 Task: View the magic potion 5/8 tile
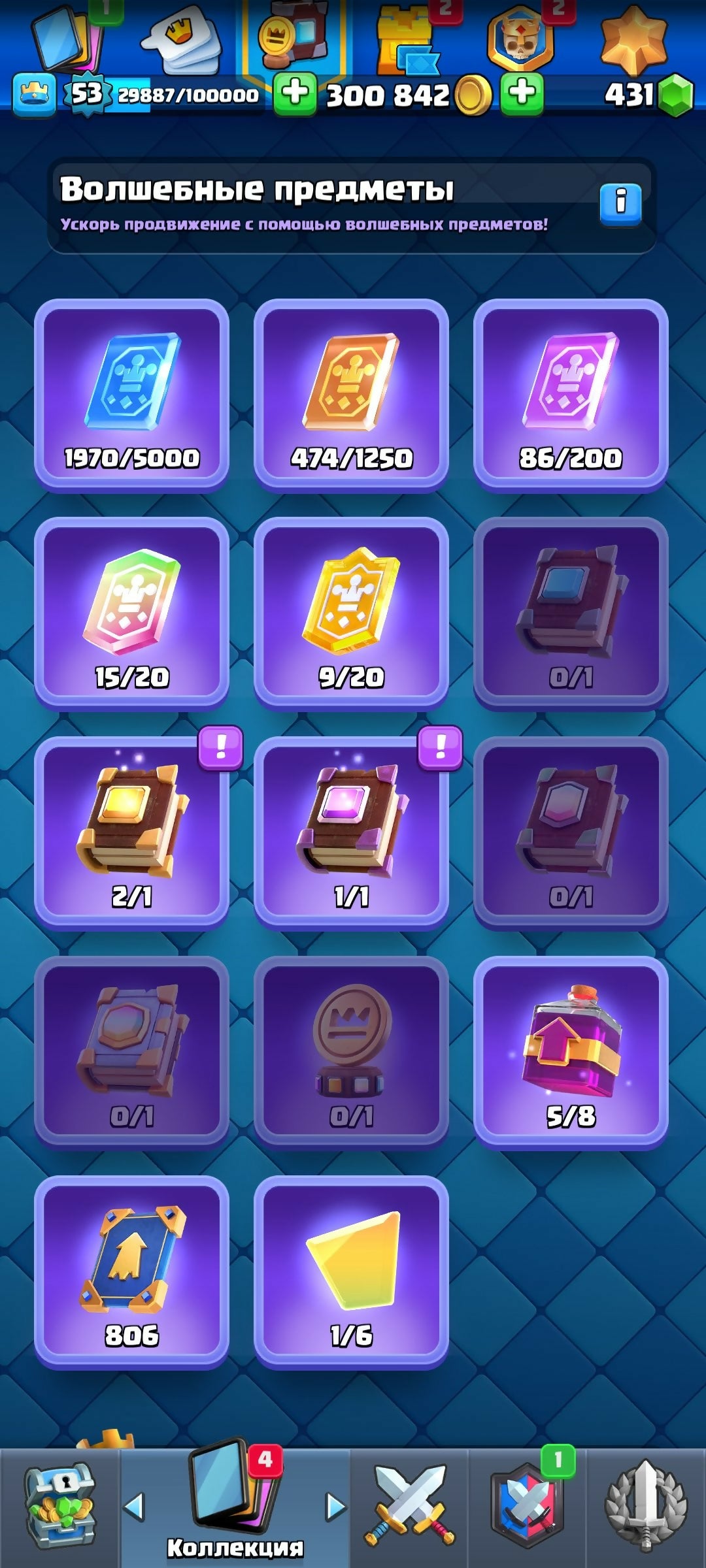(x=571, y=1052)
